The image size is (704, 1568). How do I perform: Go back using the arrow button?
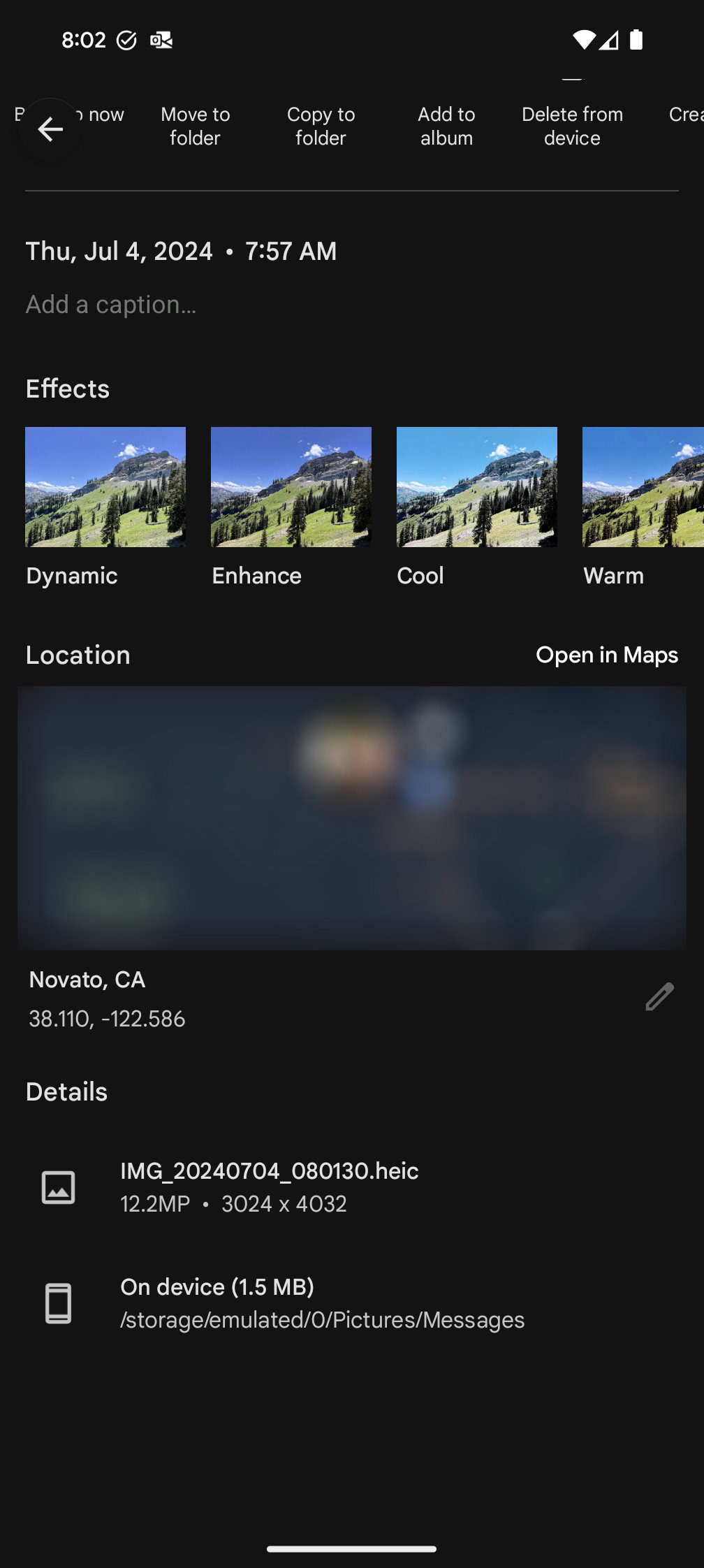click(x=50, y=129)
